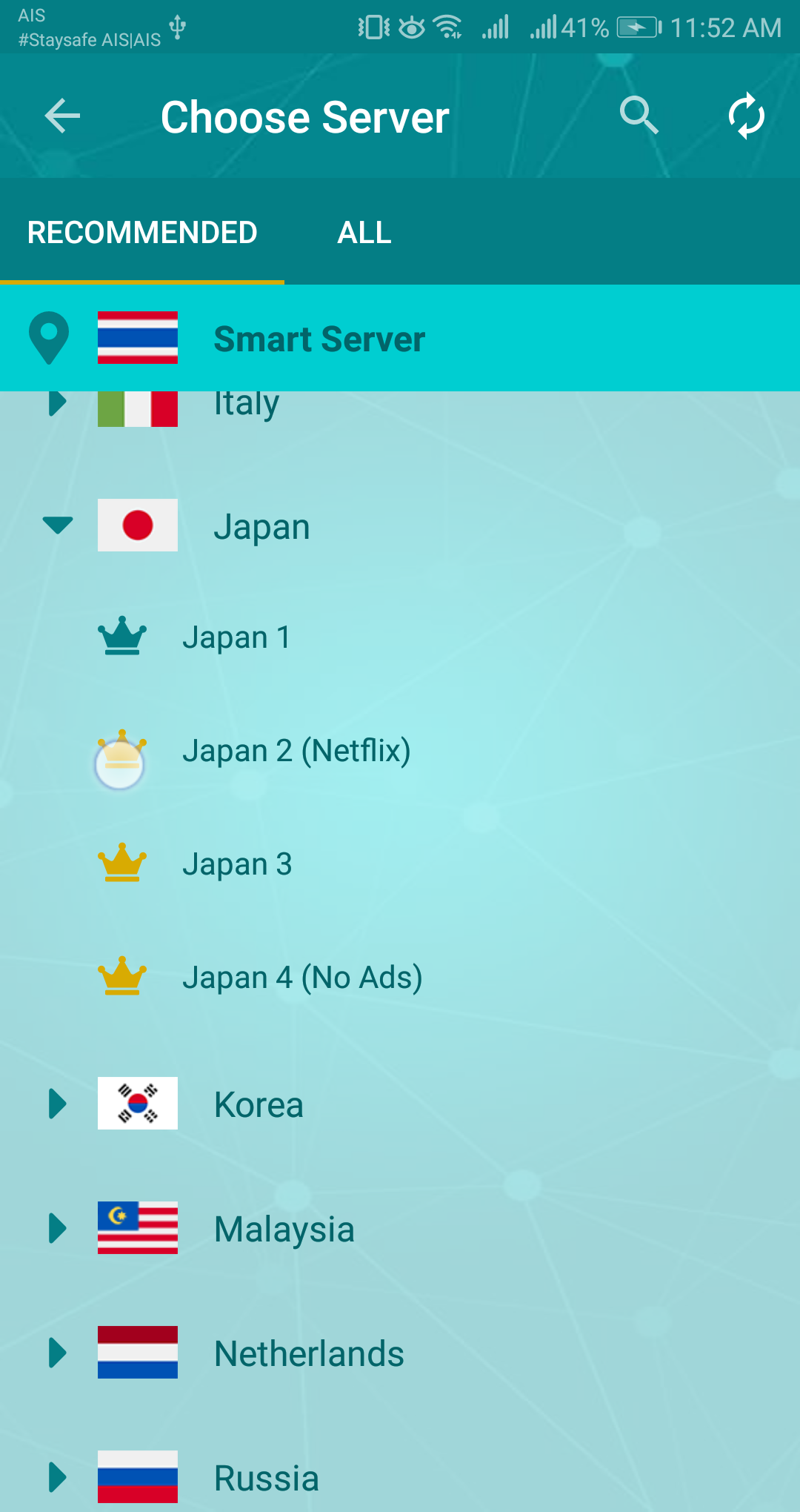
Task: Select the RECOMMENDED tab
Action: (x=142, y=233)
